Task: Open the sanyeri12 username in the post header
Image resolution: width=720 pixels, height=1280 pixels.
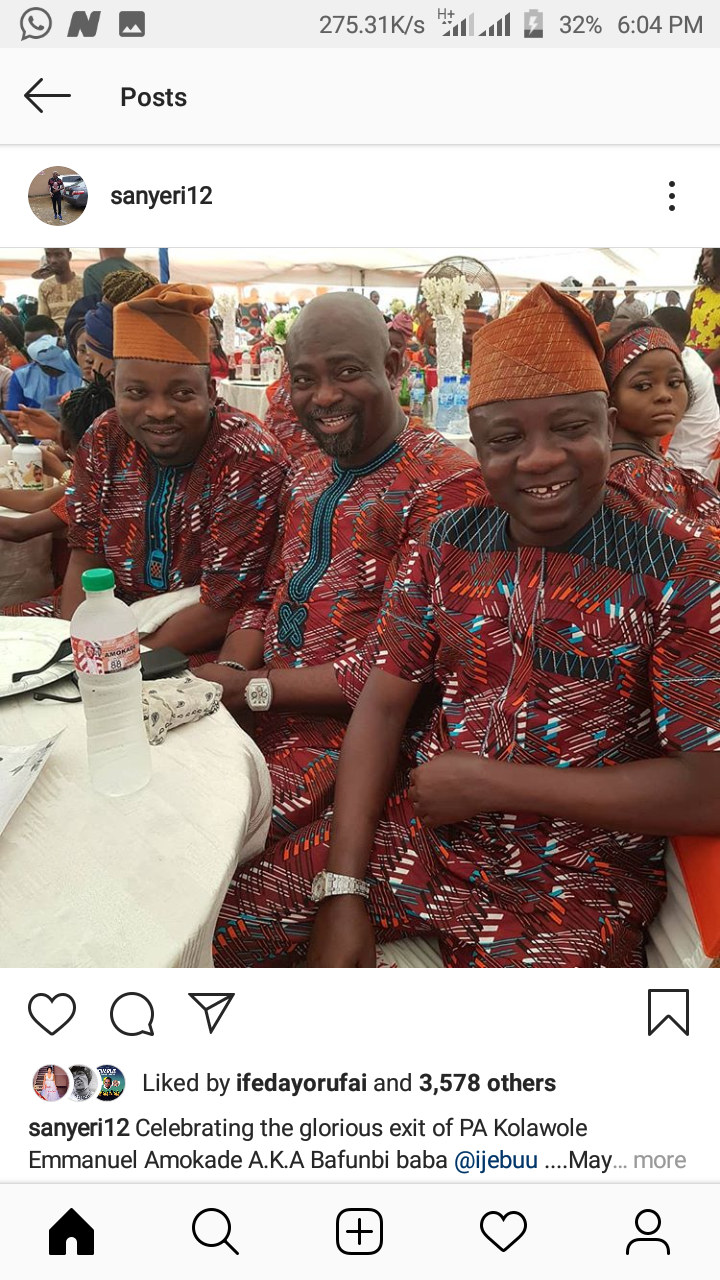Action: (161, 196)
